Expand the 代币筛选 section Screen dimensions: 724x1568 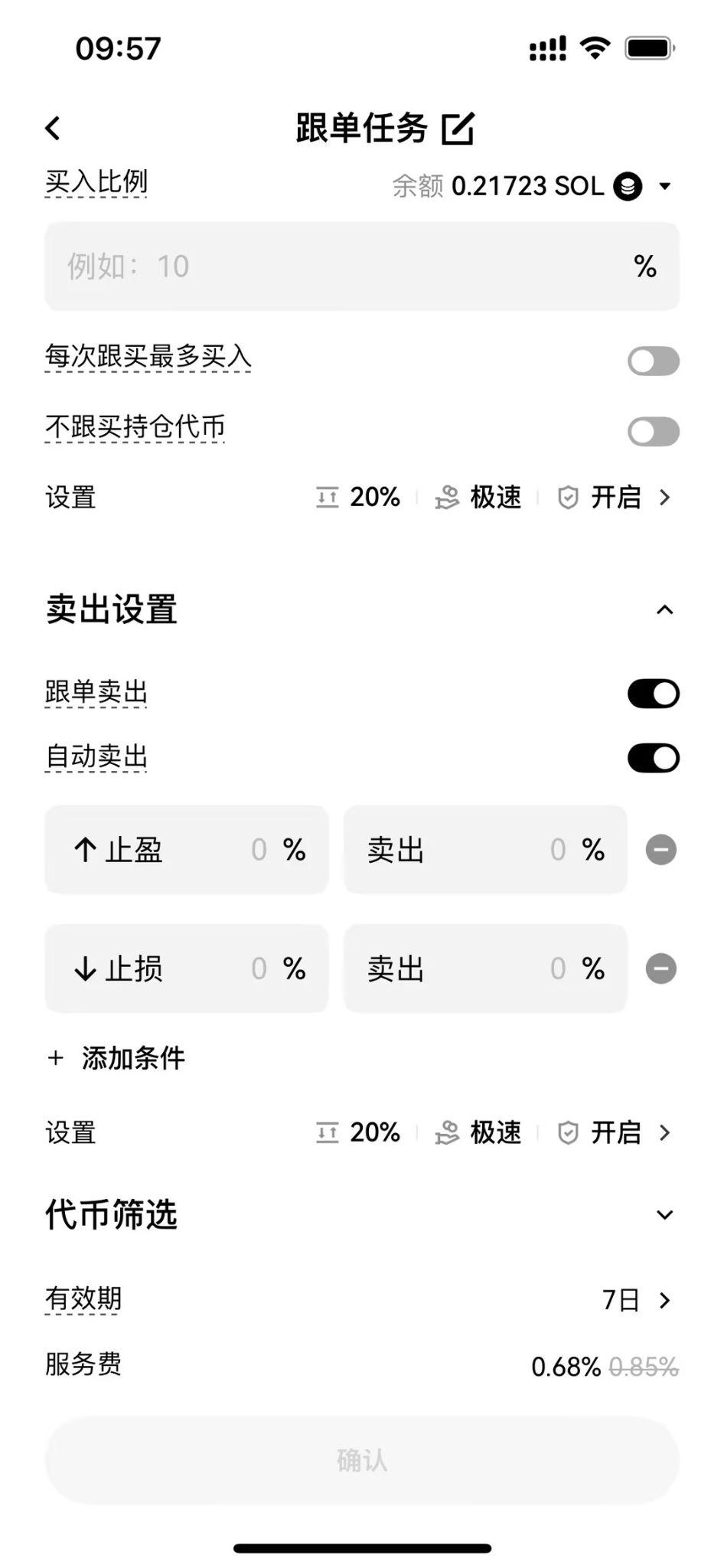click(x=665, y=1214)
